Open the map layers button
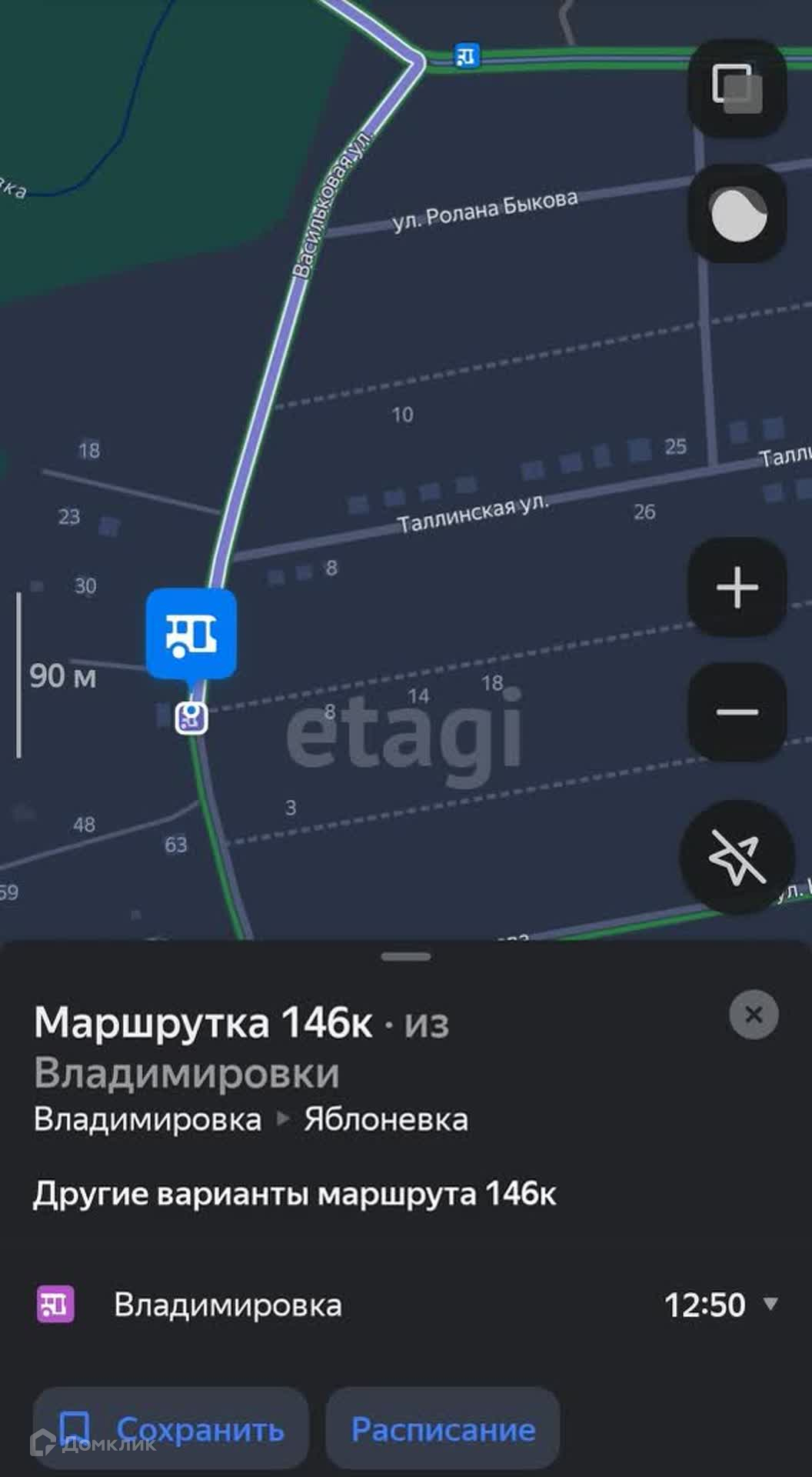Viewport: 812px width, 1477px height. [x=737, y=88]
